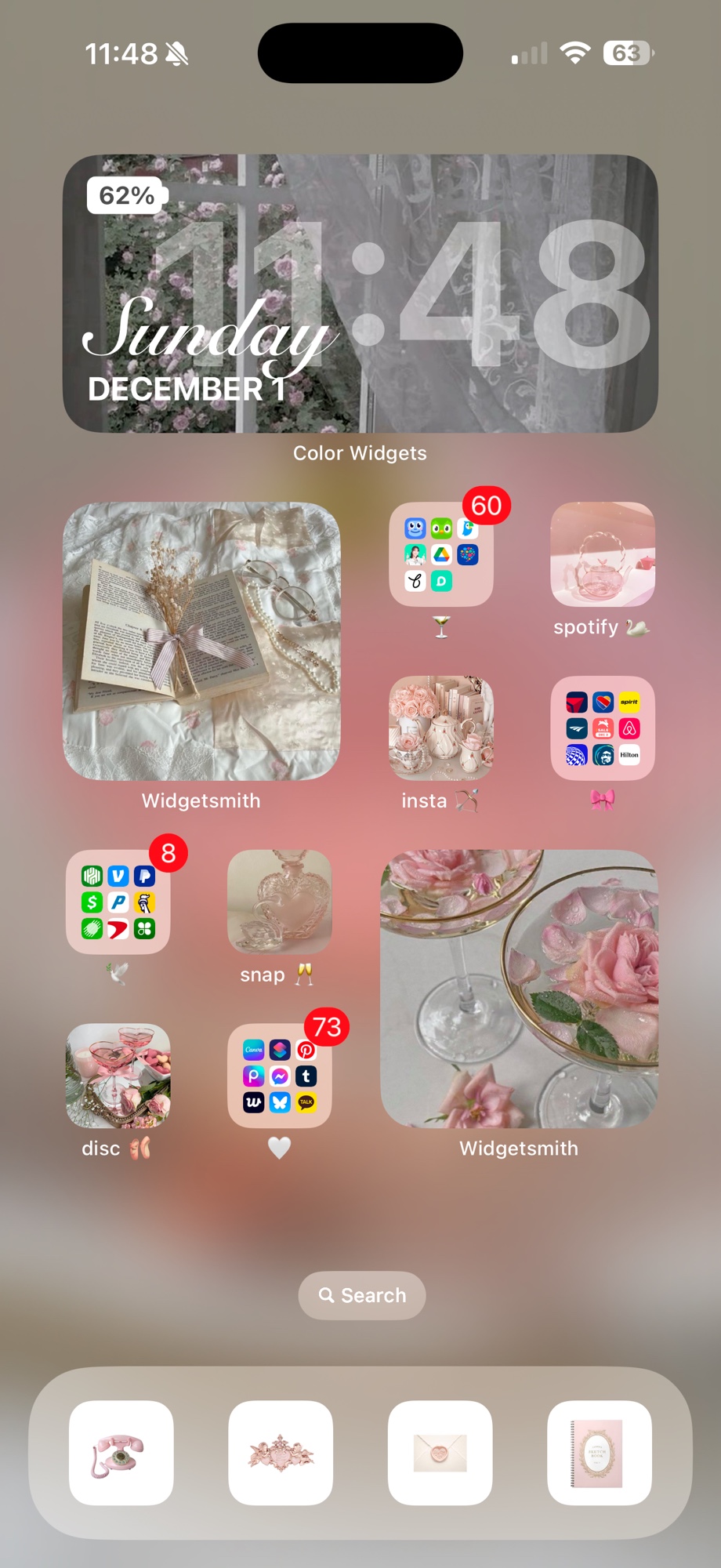The image size is (721, 1568).
Task: Open the Widgetsmith book photo widget
Action: coord(201,641)
